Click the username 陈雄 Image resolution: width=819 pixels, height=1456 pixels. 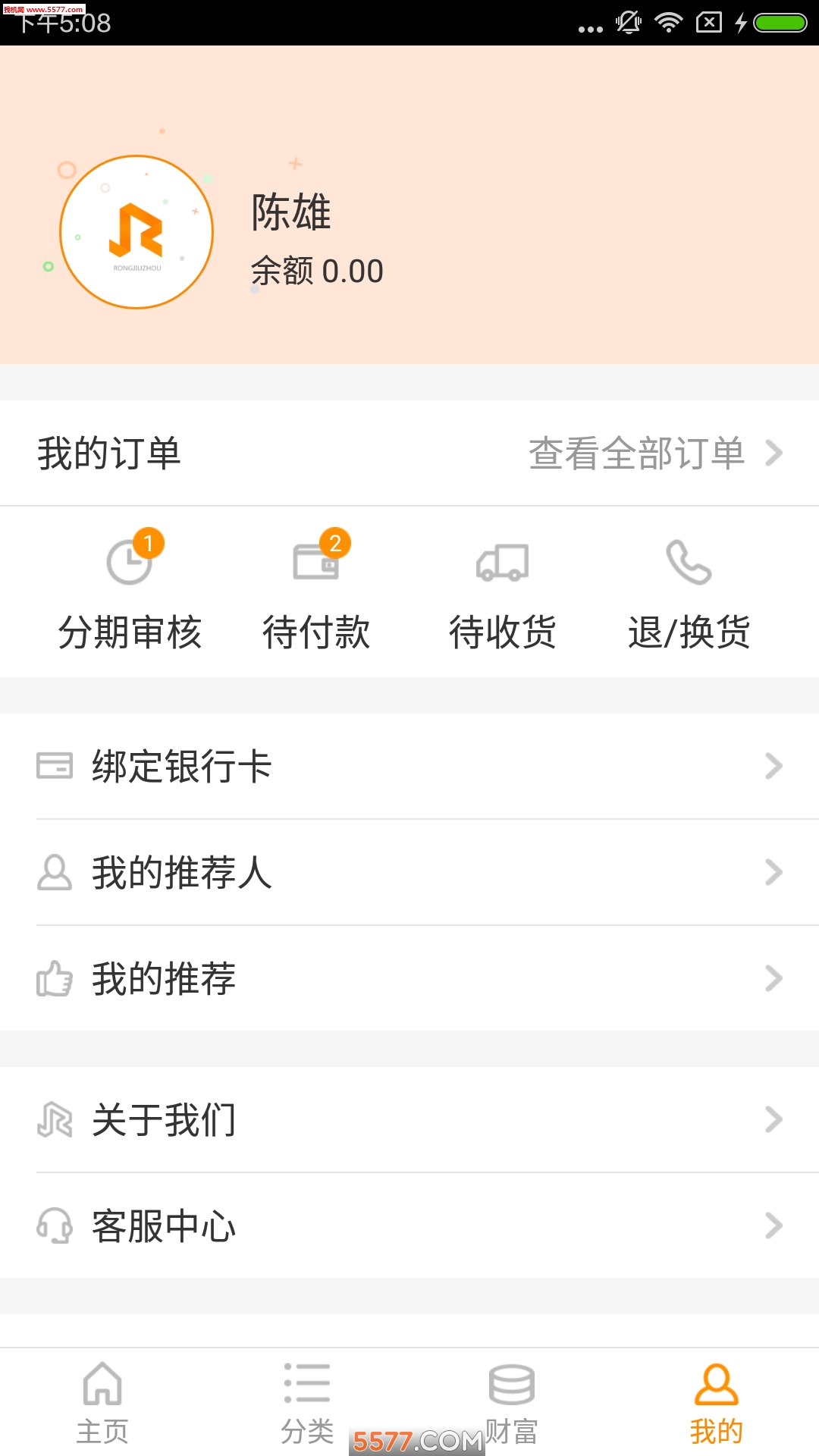click(290, 213)
